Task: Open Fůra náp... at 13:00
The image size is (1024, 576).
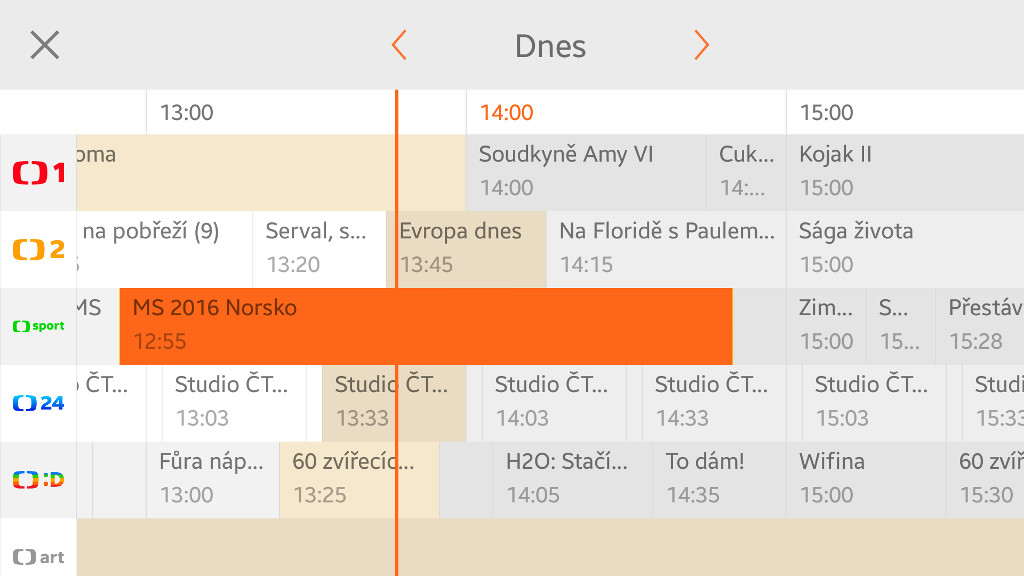Action: (x=212, y=478)
